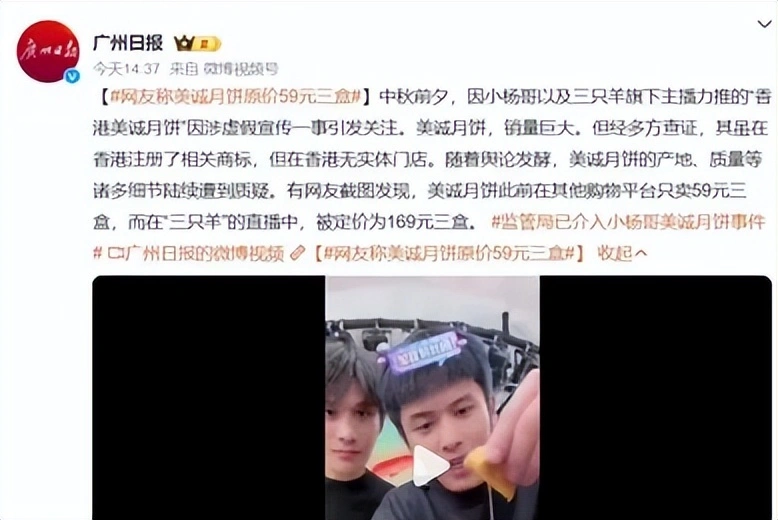The width and height of the screenshot is (778, 520).
Task: Play the video in the post
Action: coord(432,465)
